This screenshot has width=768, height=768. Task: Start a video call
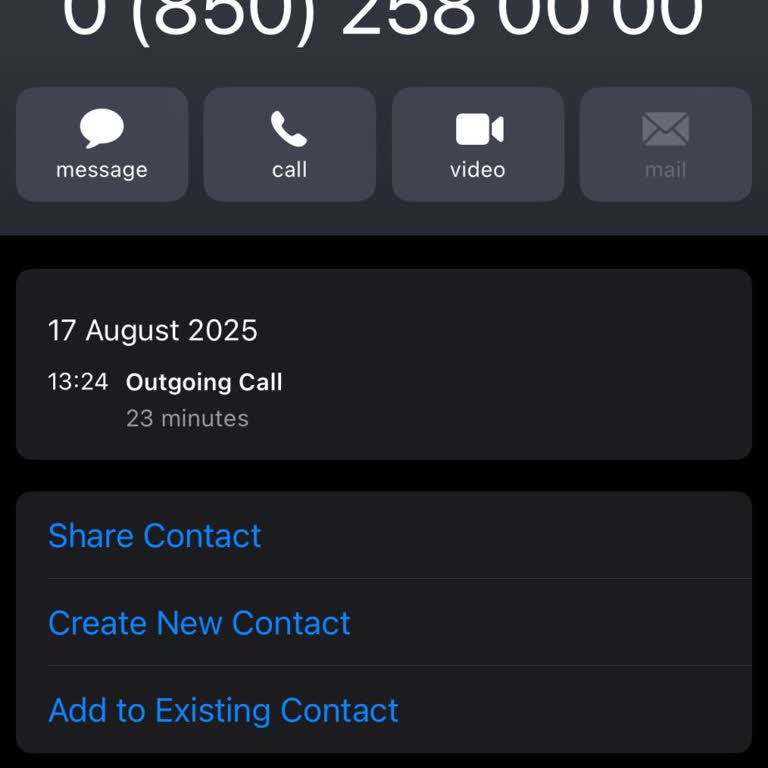(x=478, y=145)
